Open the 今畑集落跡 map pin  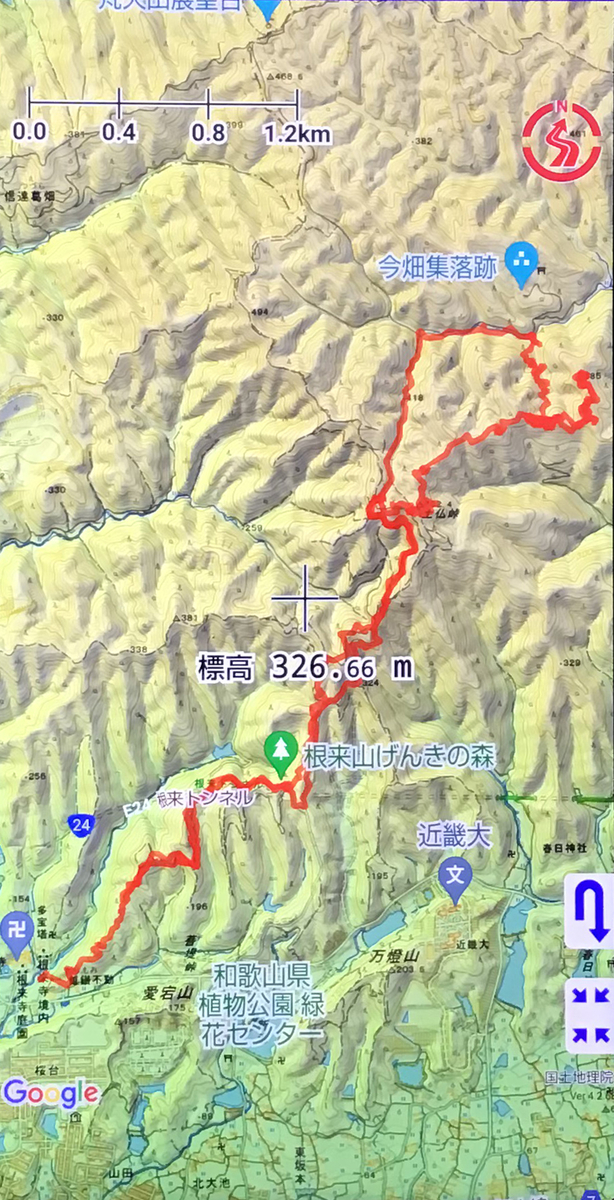(522, 265)
